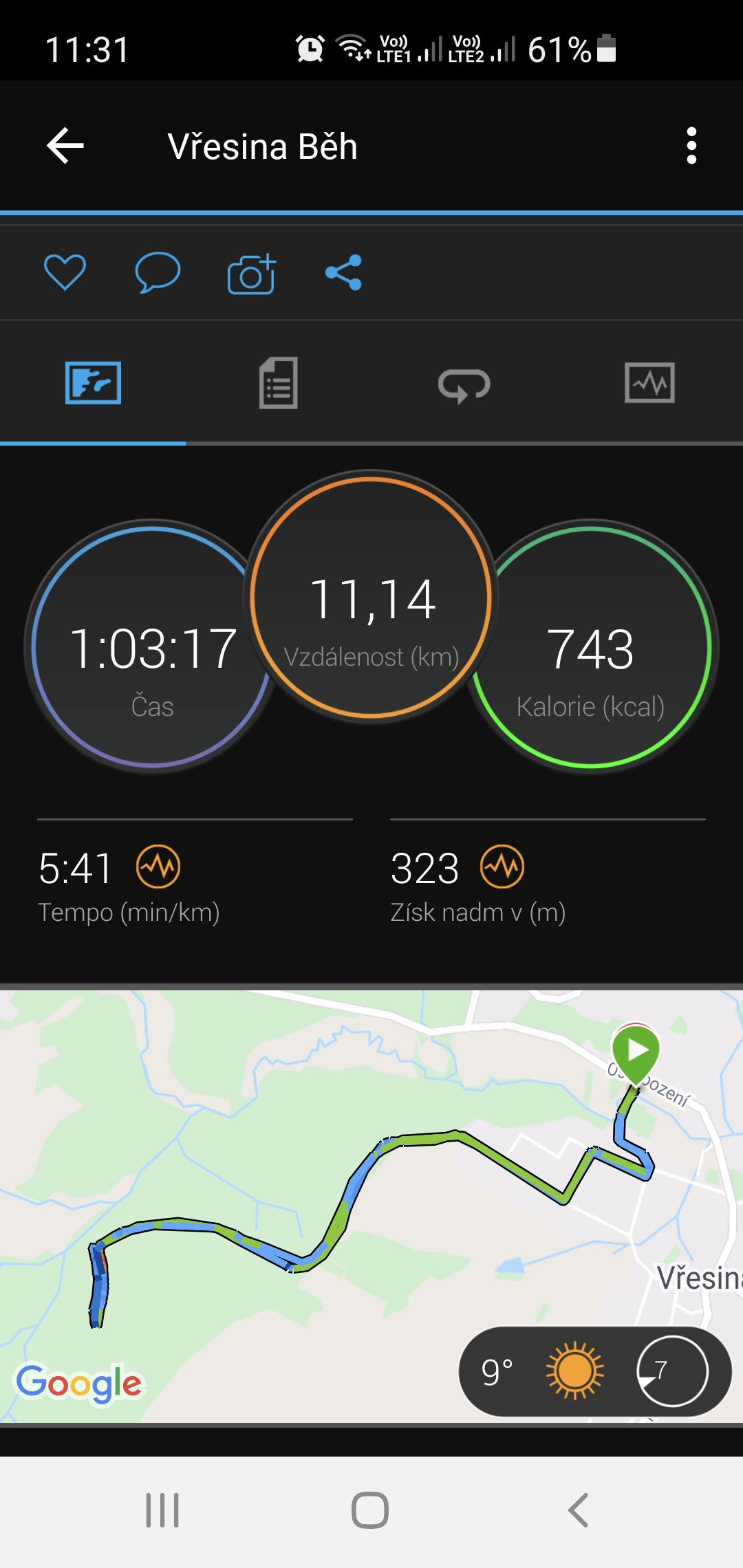Select the overview map tab
Viewport: 743px width, 1568px height.
tap(93, 383)
